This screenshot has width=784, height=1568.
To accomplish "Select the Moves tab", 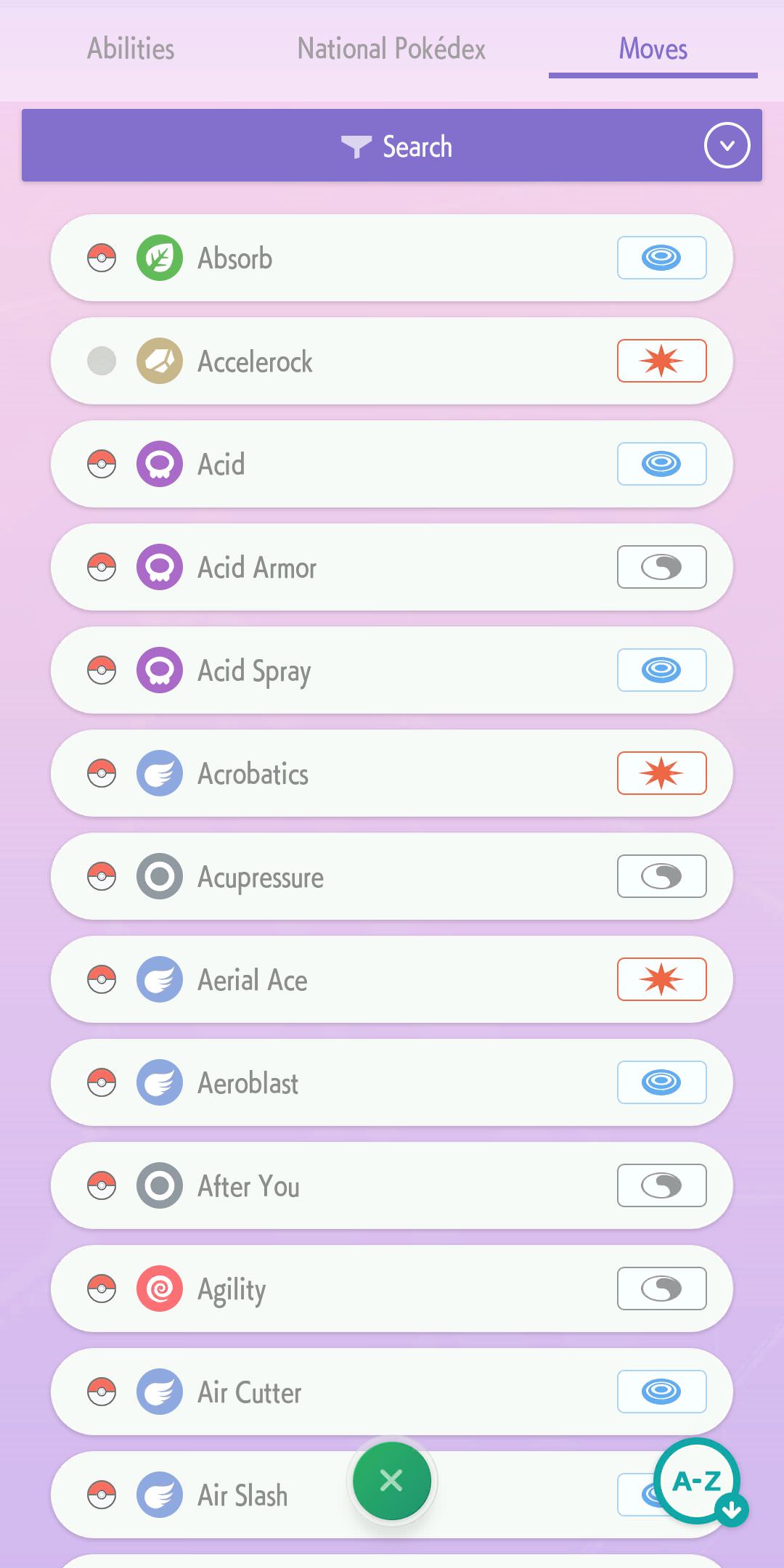I will [x=653, y=49].
